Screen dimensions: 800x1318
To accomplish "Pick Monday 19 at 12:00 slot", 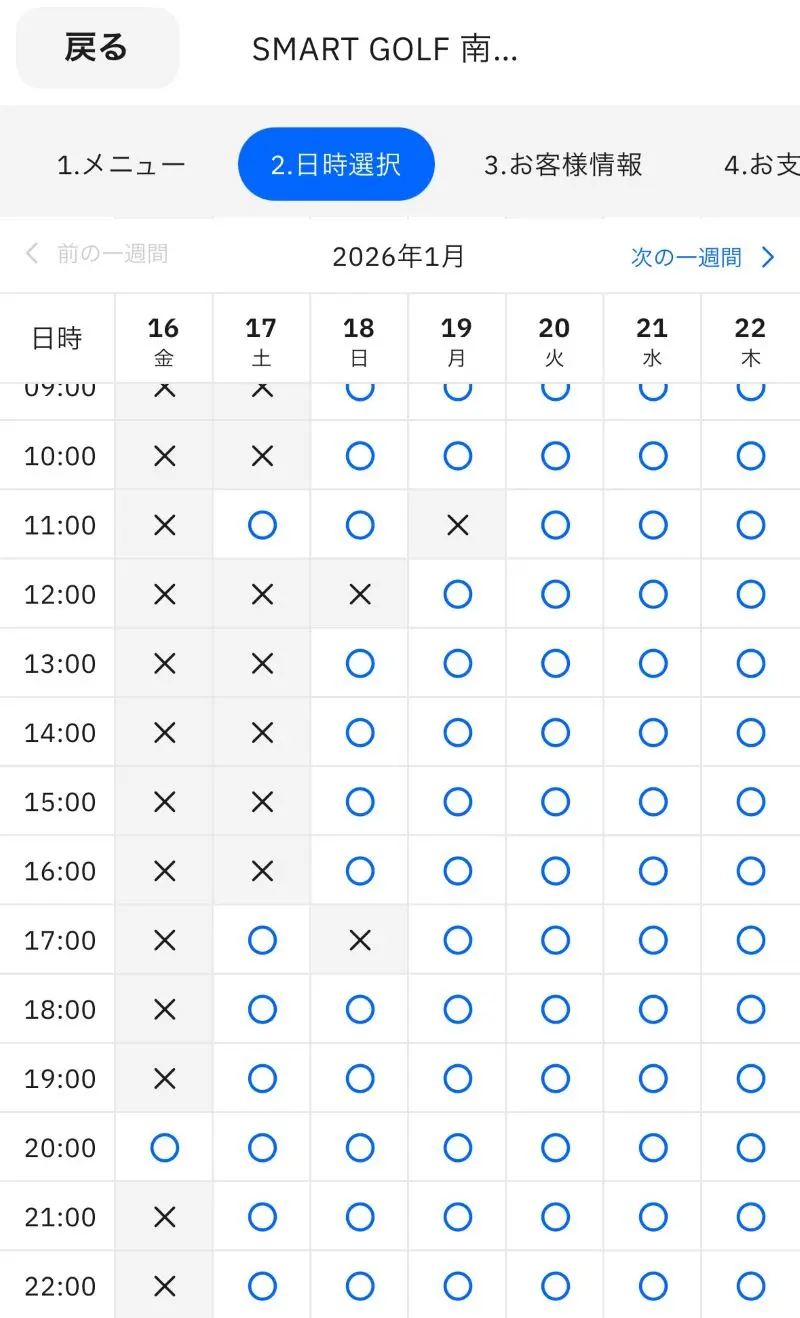I will [457, 594].
